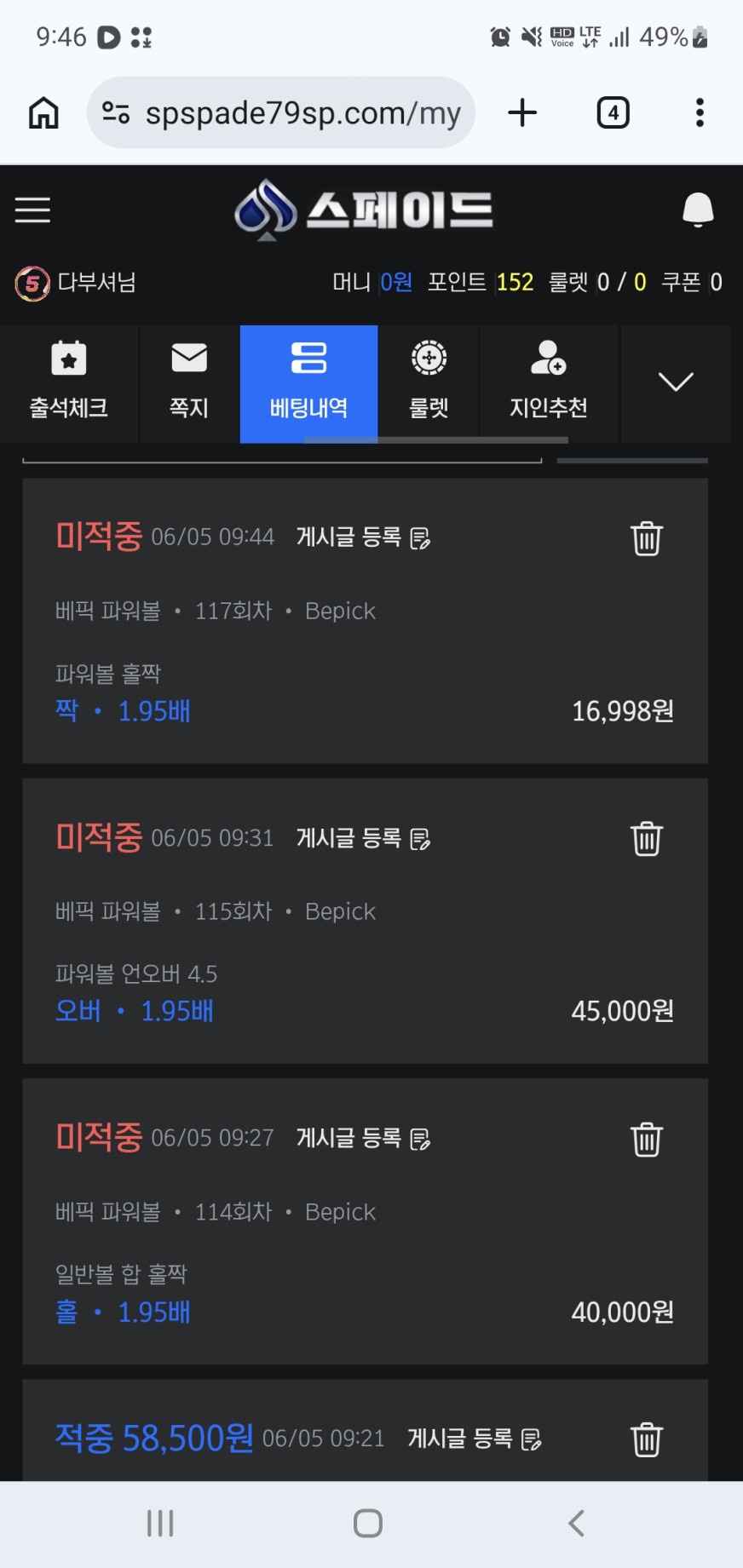743x1568 pixels.
Task: Tap the browser address bar
Action: (x=281, y=112)
